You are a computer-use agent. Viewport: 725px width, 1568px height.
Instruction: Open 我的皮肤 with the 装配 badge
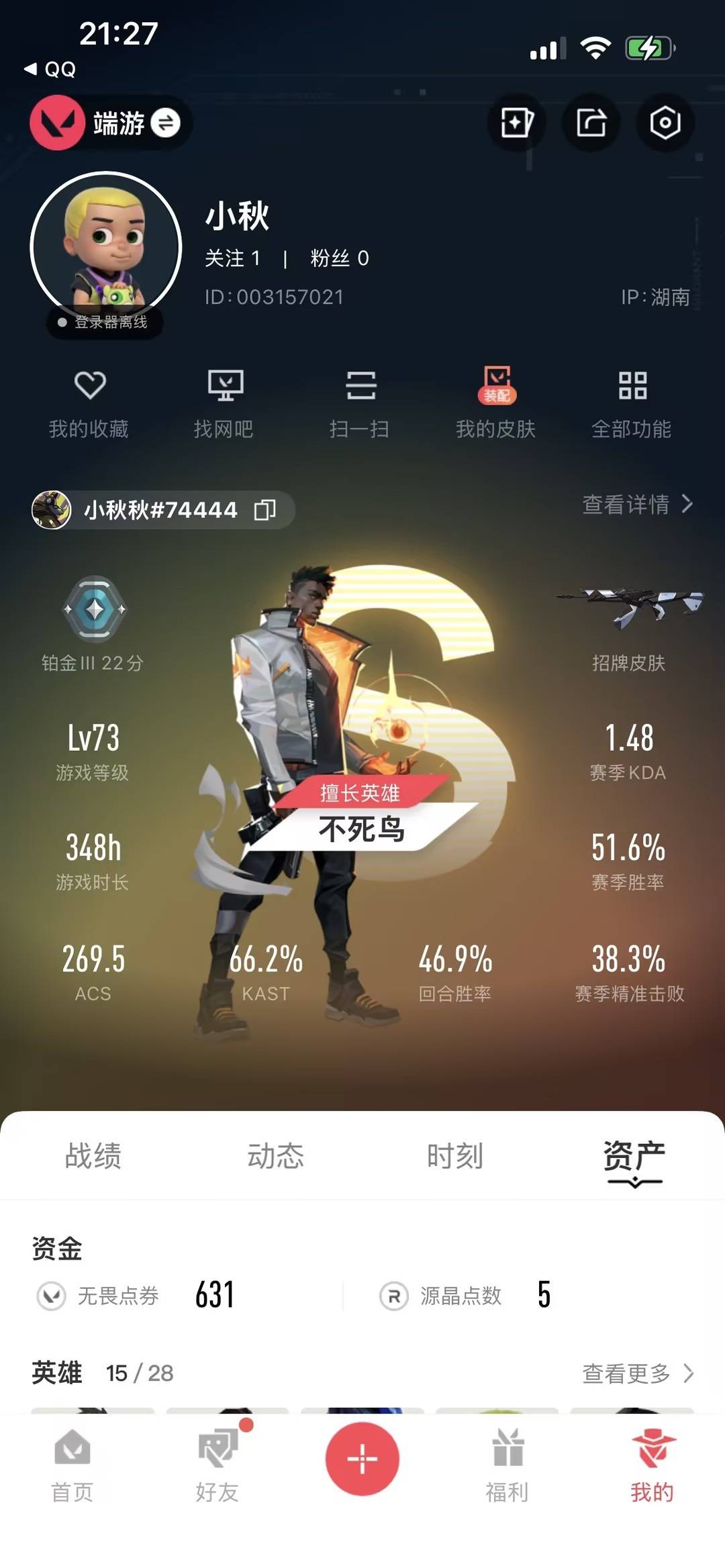point(495,403)
